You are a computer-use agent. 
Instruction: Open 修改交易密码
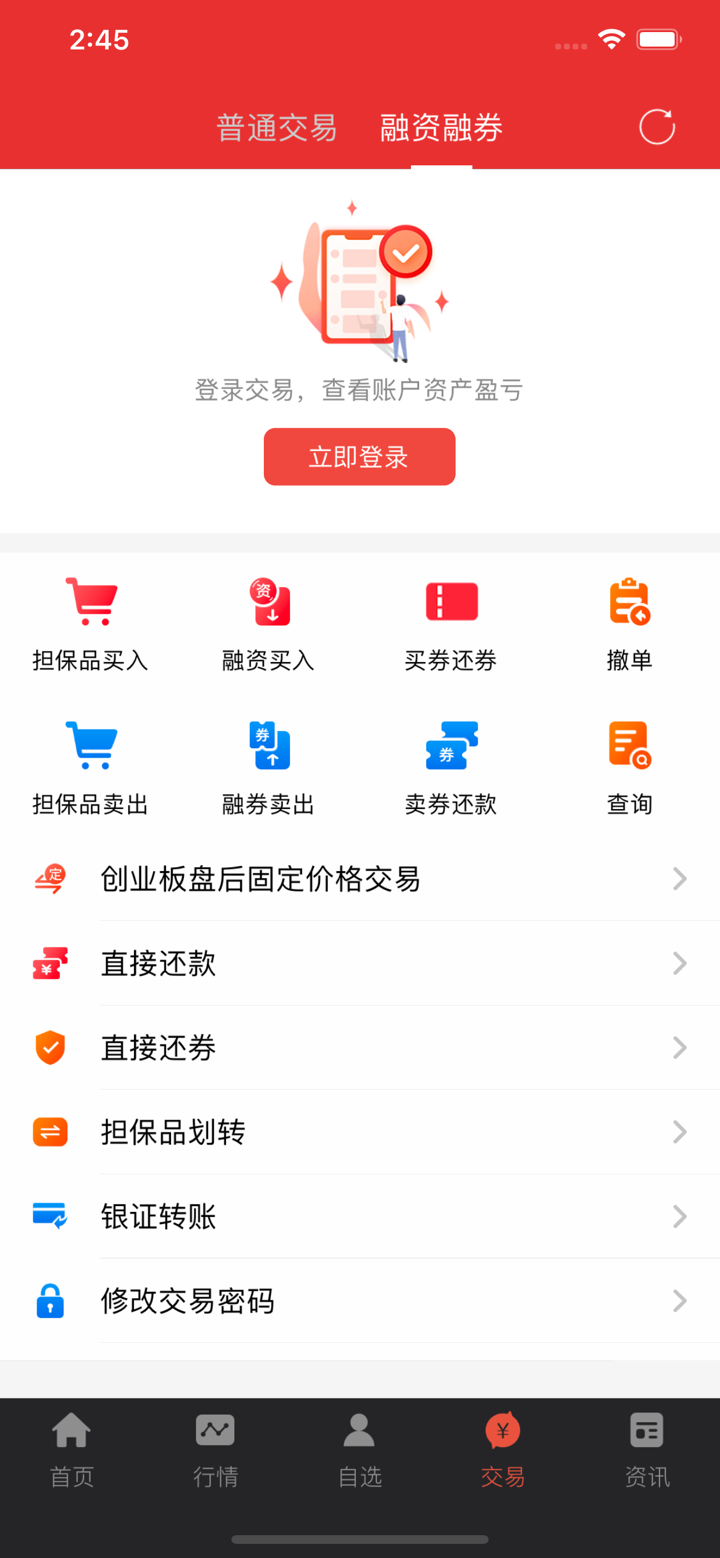click(x=360, y=1301)
